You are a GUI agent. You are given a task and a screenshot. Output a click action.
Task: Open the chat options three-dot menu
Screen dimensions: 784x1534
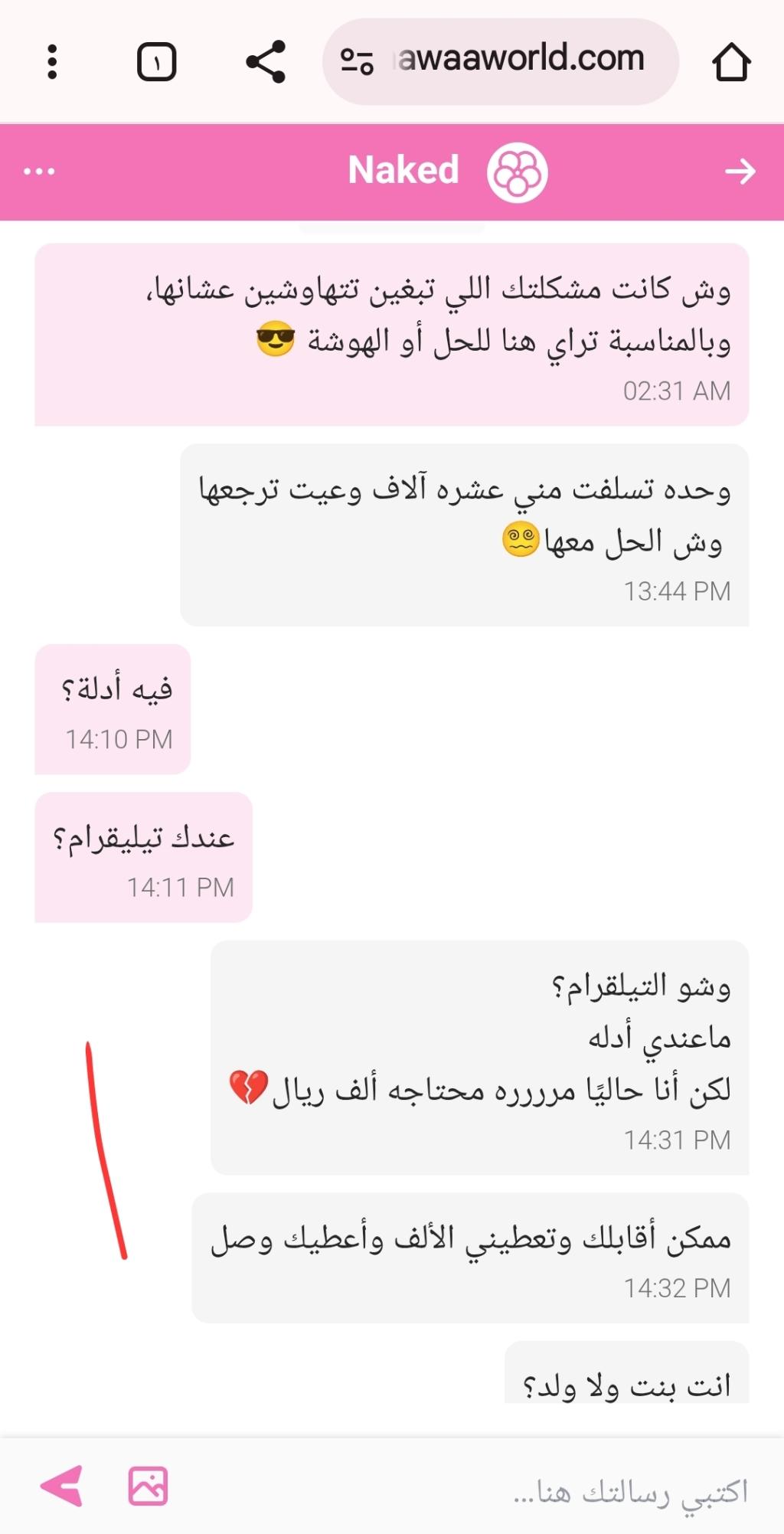39,171
